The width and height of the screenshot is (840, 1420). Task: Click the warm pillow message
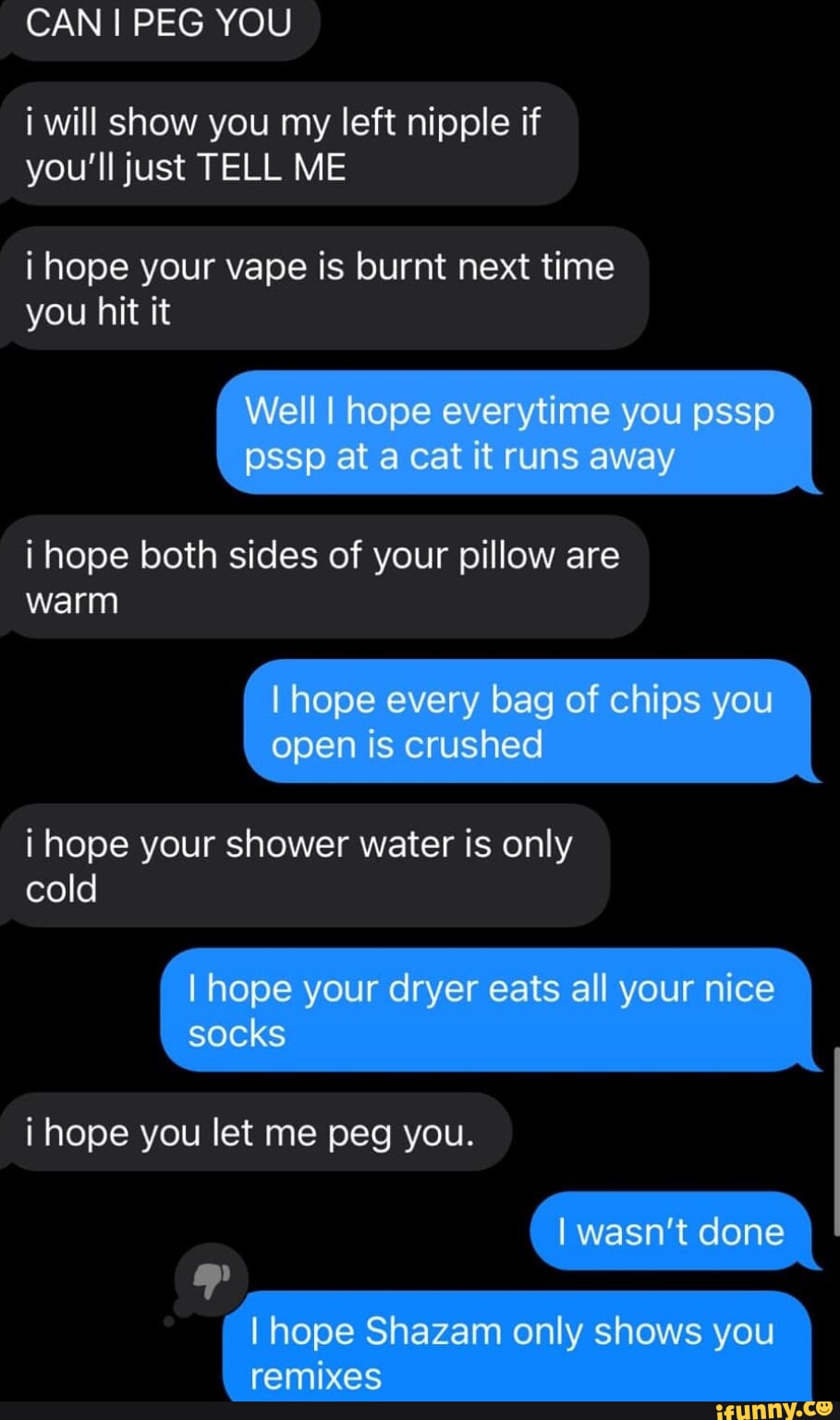tap(323, 577)
